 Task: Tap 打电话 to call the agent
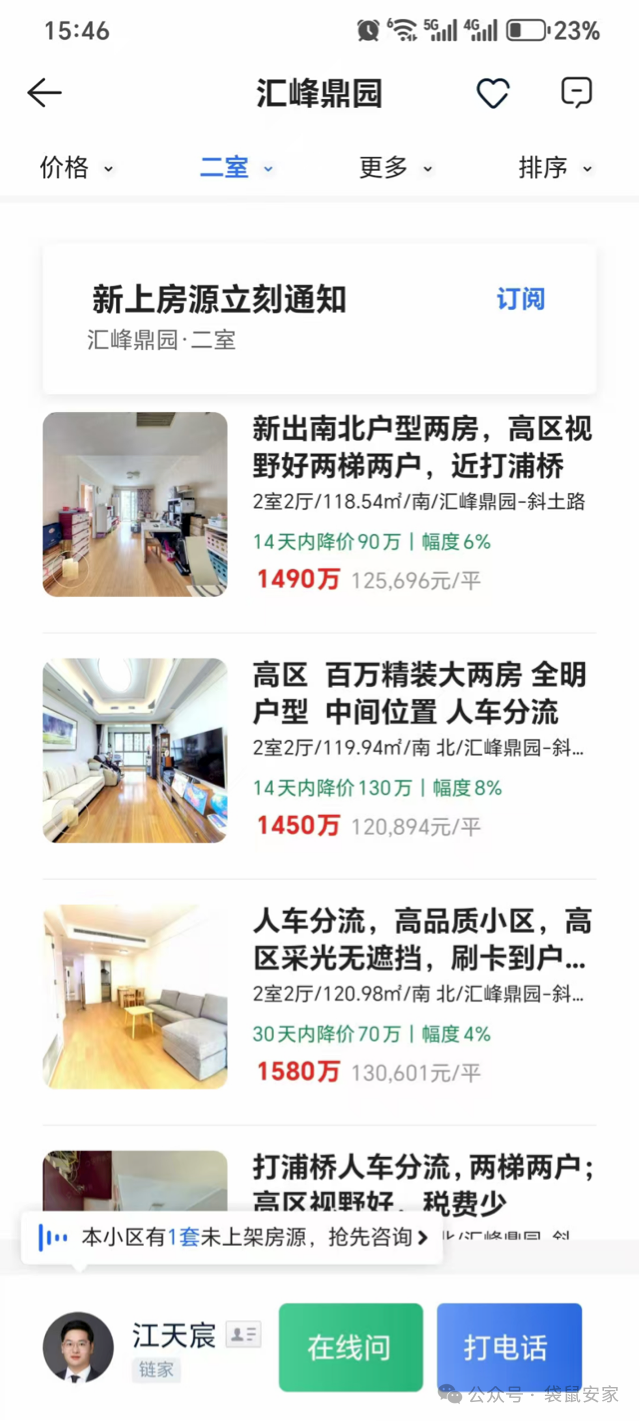[x=508, y=1347]
